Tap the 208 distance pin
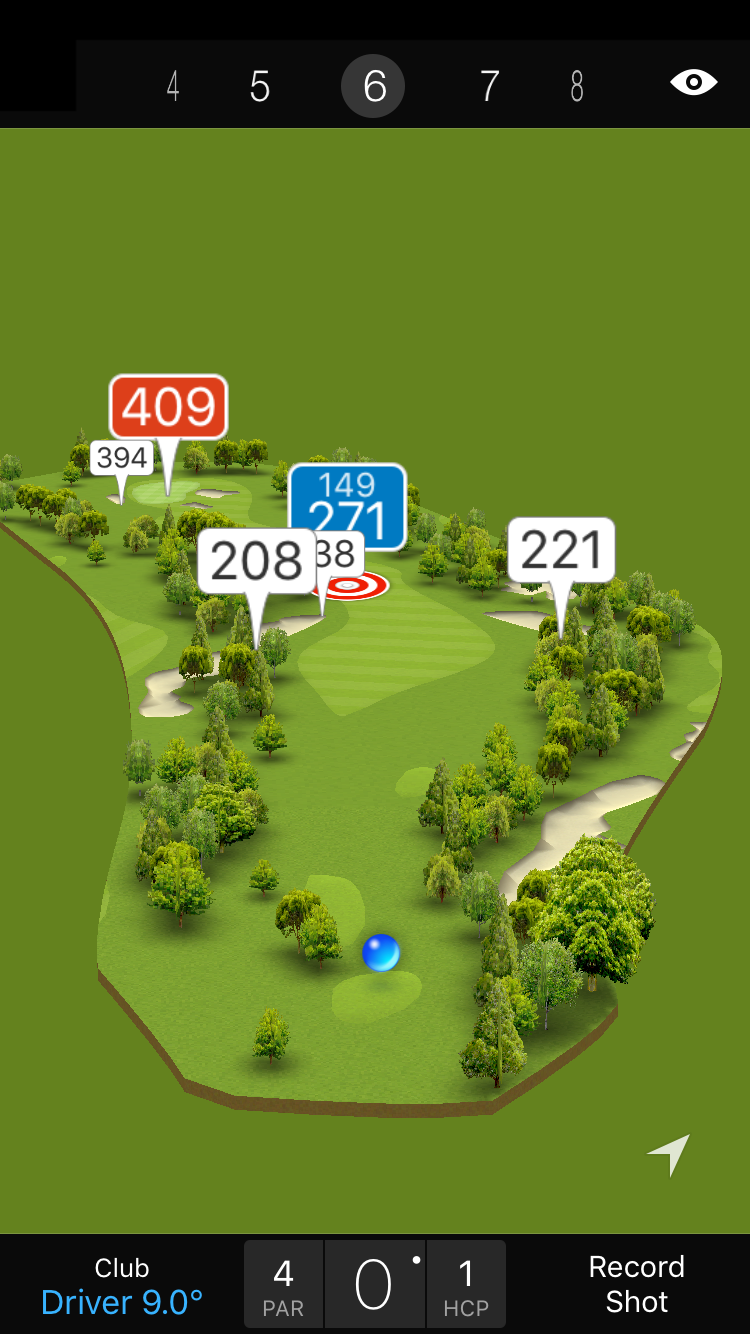The width and height of the screenshot is (750, 1334). 257,560
